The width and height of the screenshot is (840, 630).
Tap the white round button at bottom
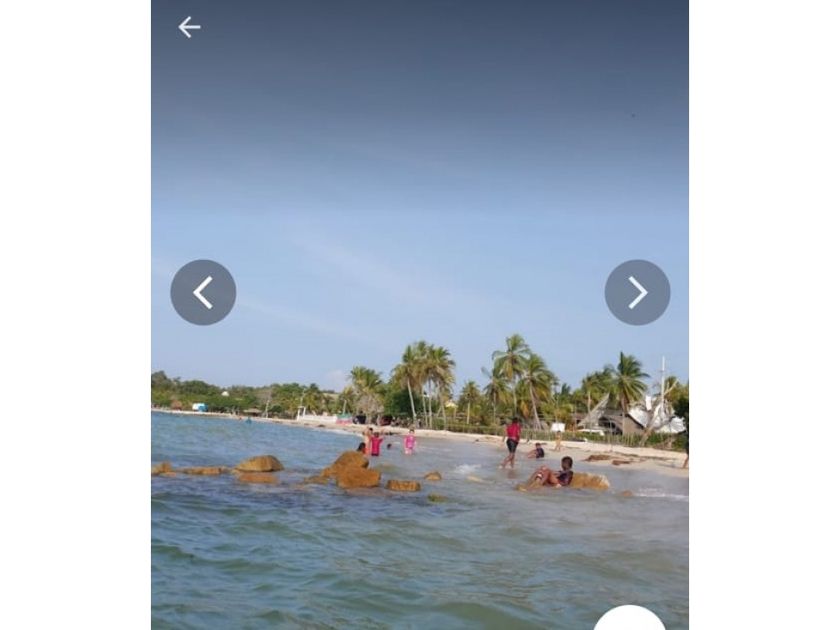[629, 619]
